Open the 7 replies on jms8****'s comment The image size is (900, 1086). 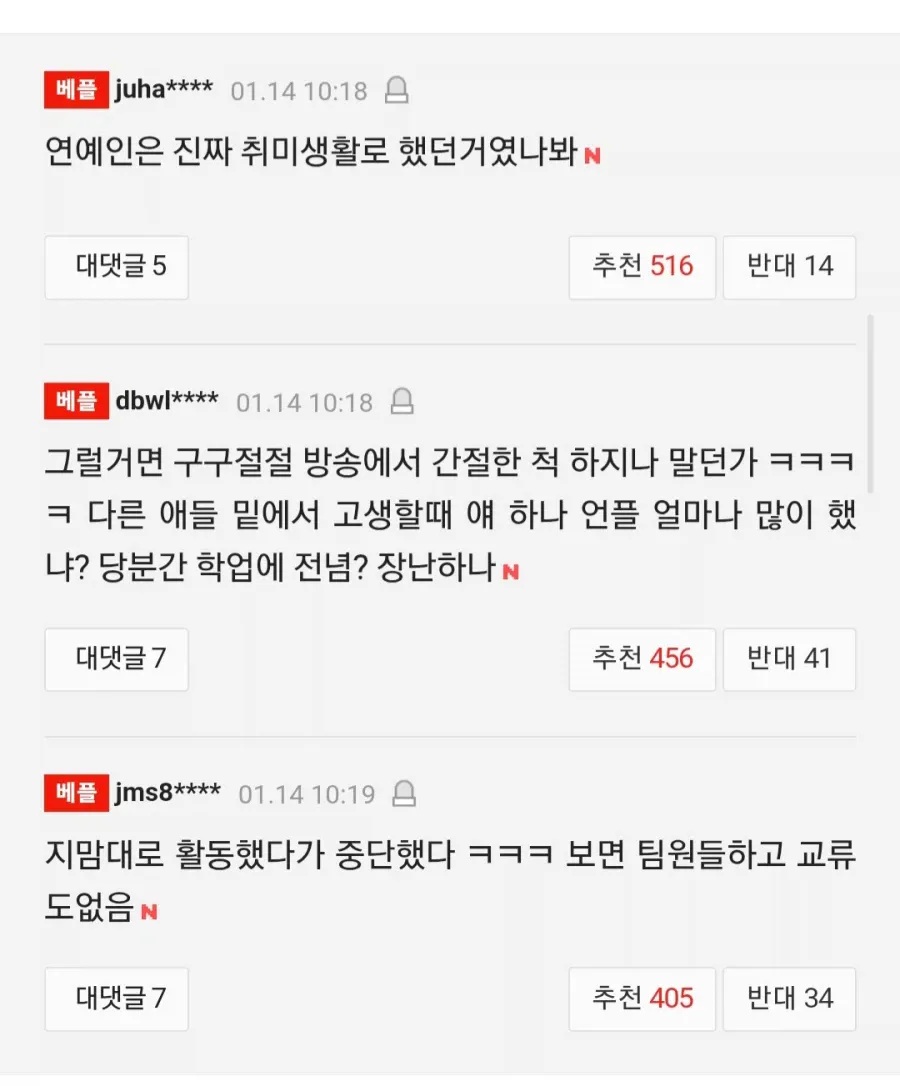[x=116, y=999]
